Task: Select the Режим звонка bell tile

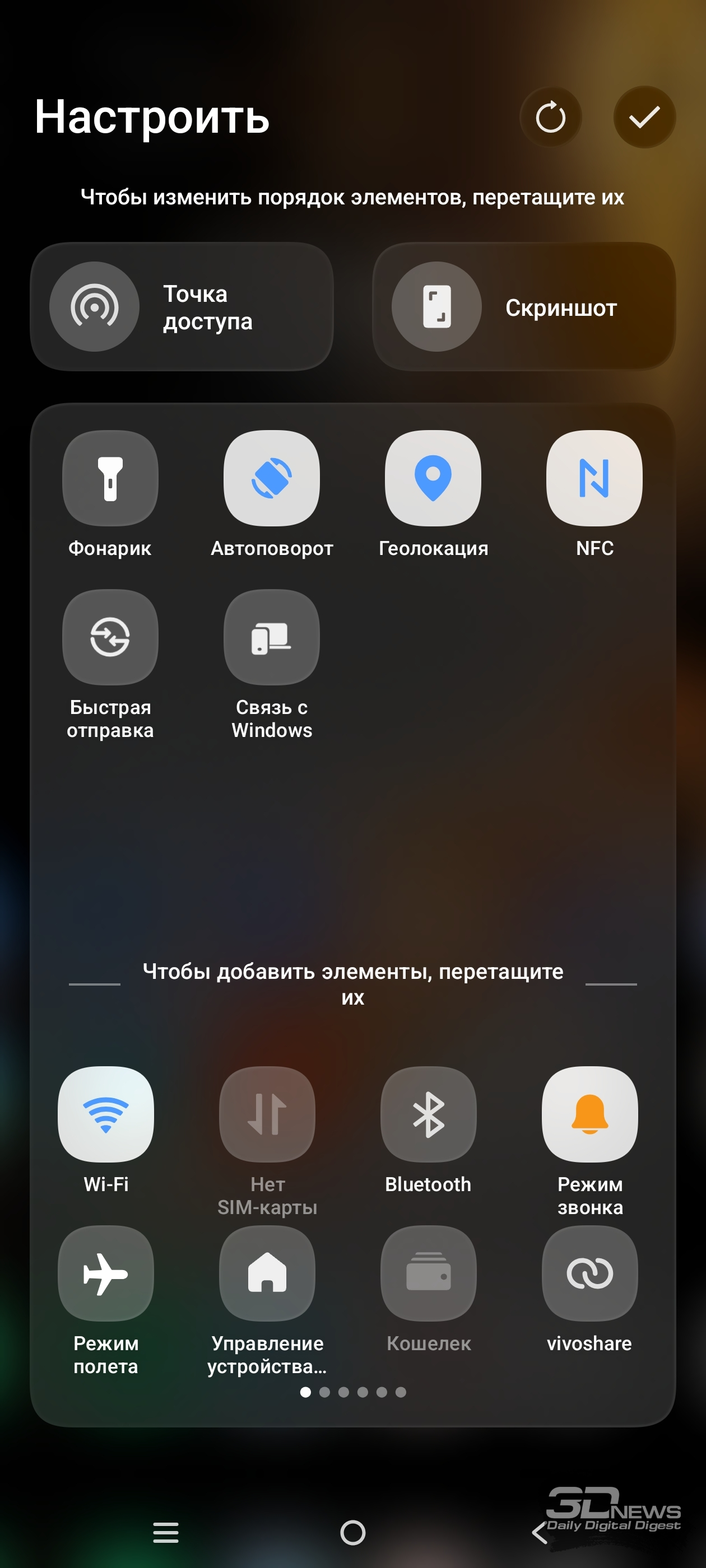Action: (x=589, y=1114)
